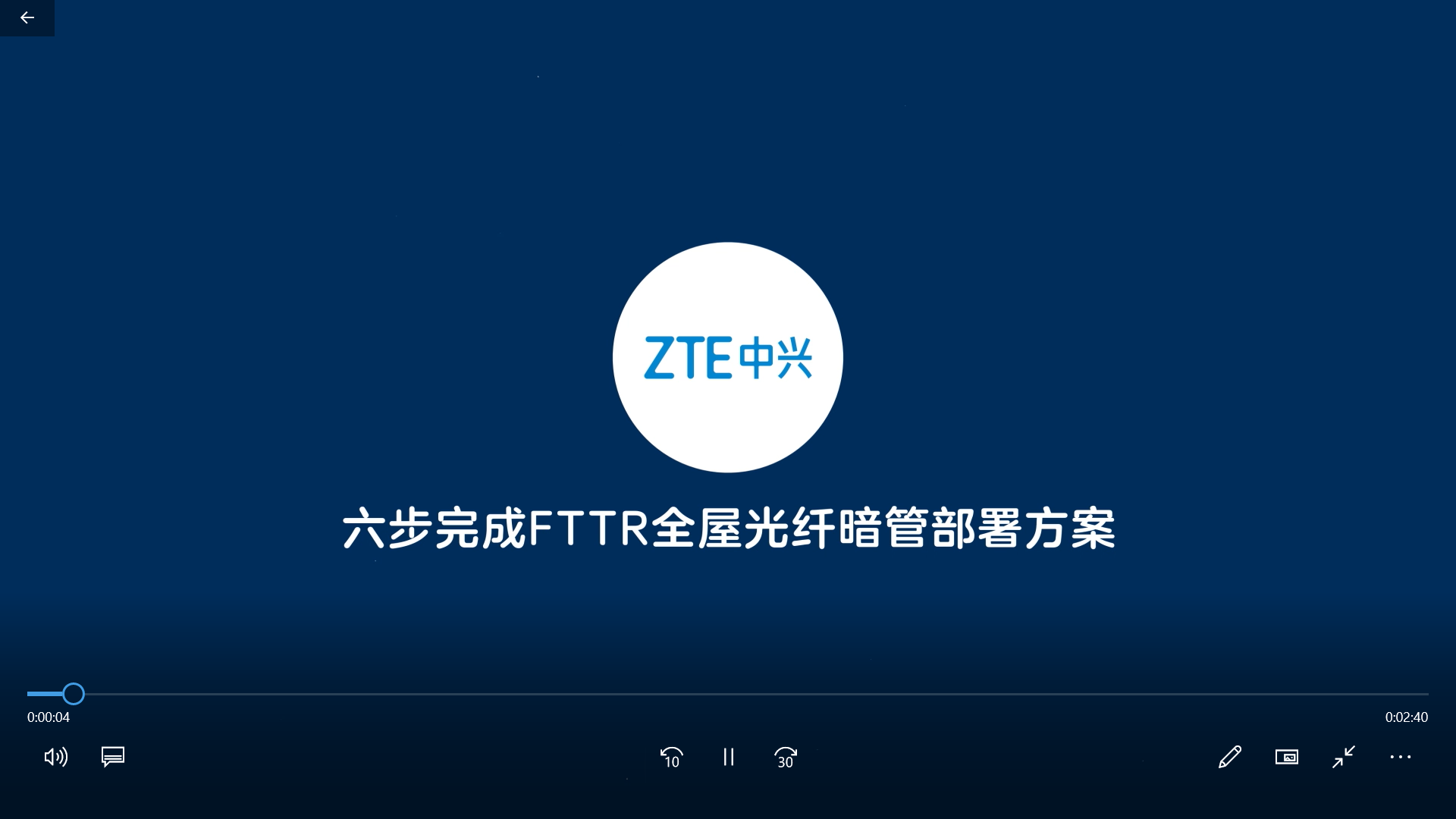Skip forward 30 seconds
Viewport: 1456px width, 819px height.
click(785, 757)
